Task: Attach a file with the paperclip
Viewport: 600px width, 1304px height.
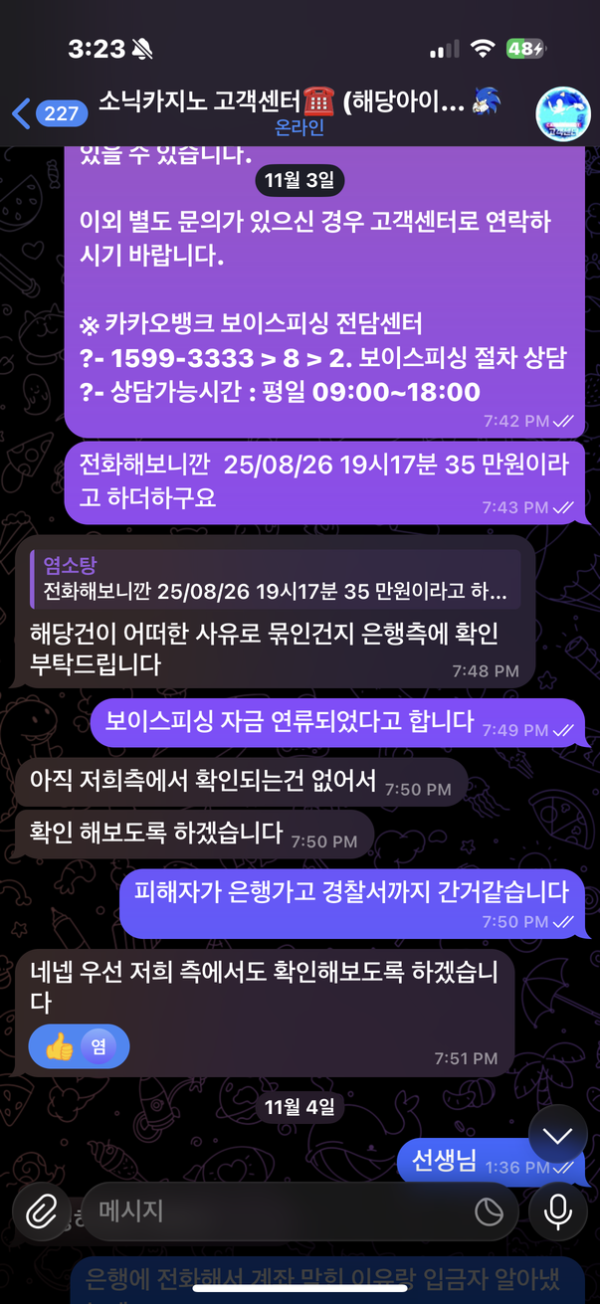Action: (x=41, y=1213)
